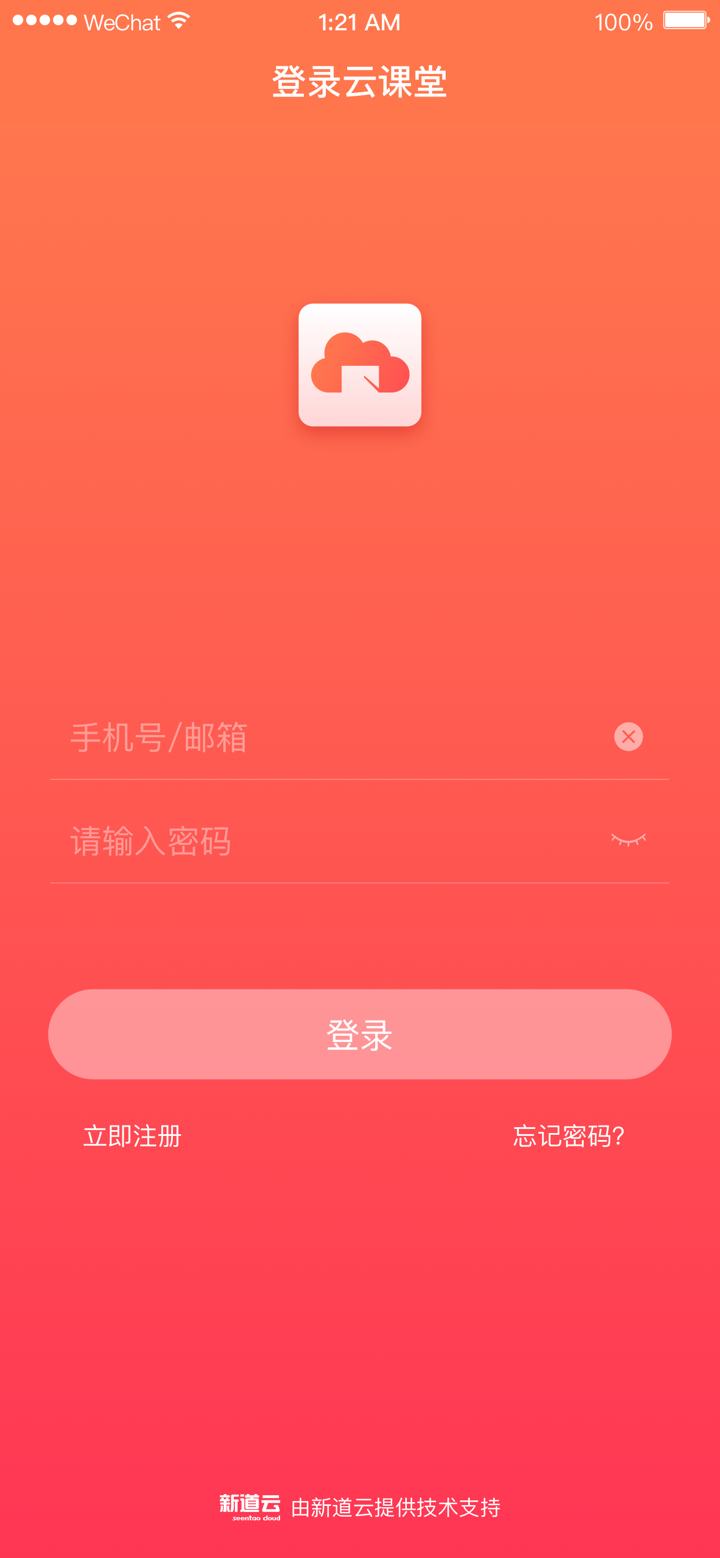This screenshot has height=1558, width=720.
Task: Open the 立即注册 registration link
Action: tap(131, 1135)
